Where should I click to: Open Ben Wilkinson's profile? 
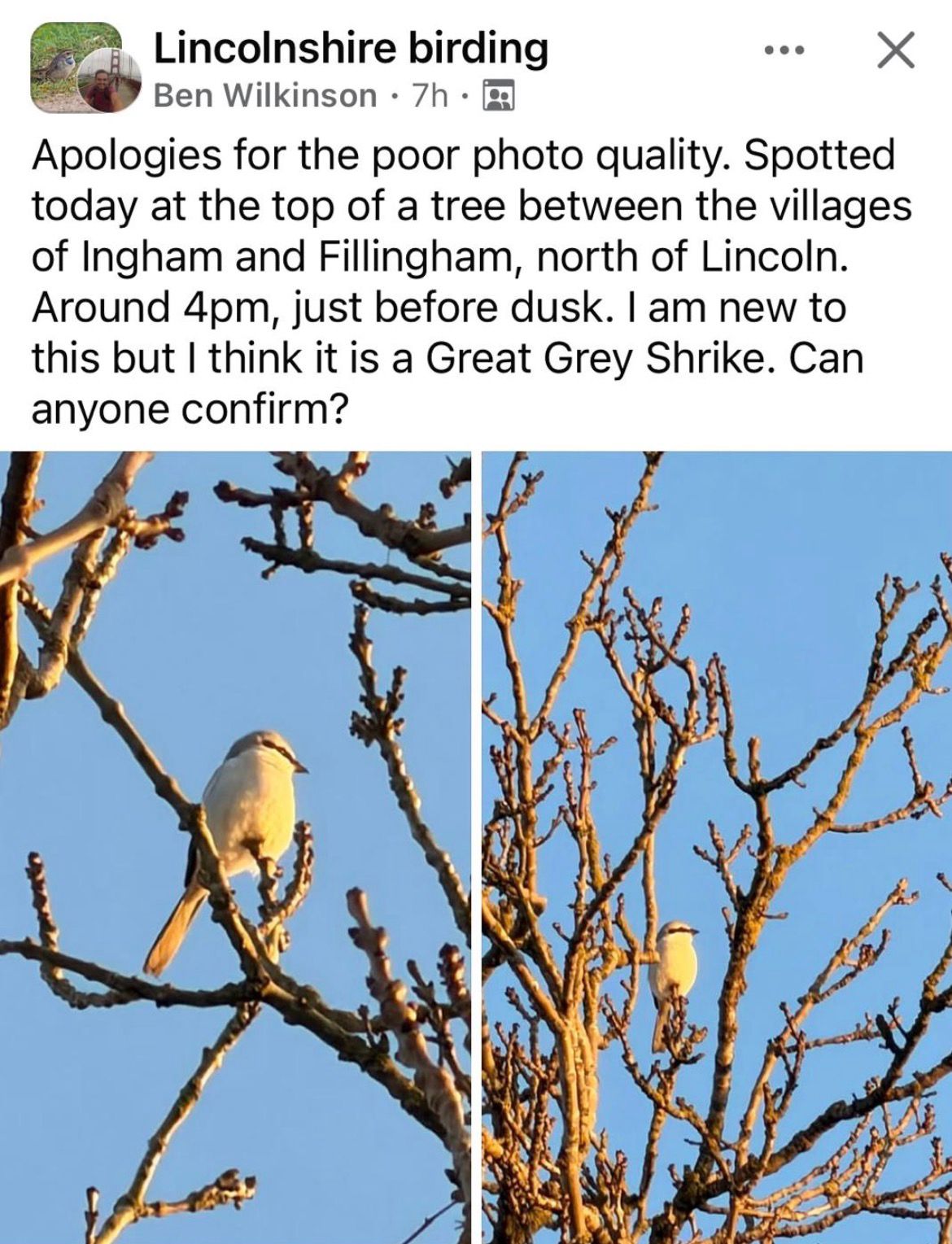(x=265, y=97)
